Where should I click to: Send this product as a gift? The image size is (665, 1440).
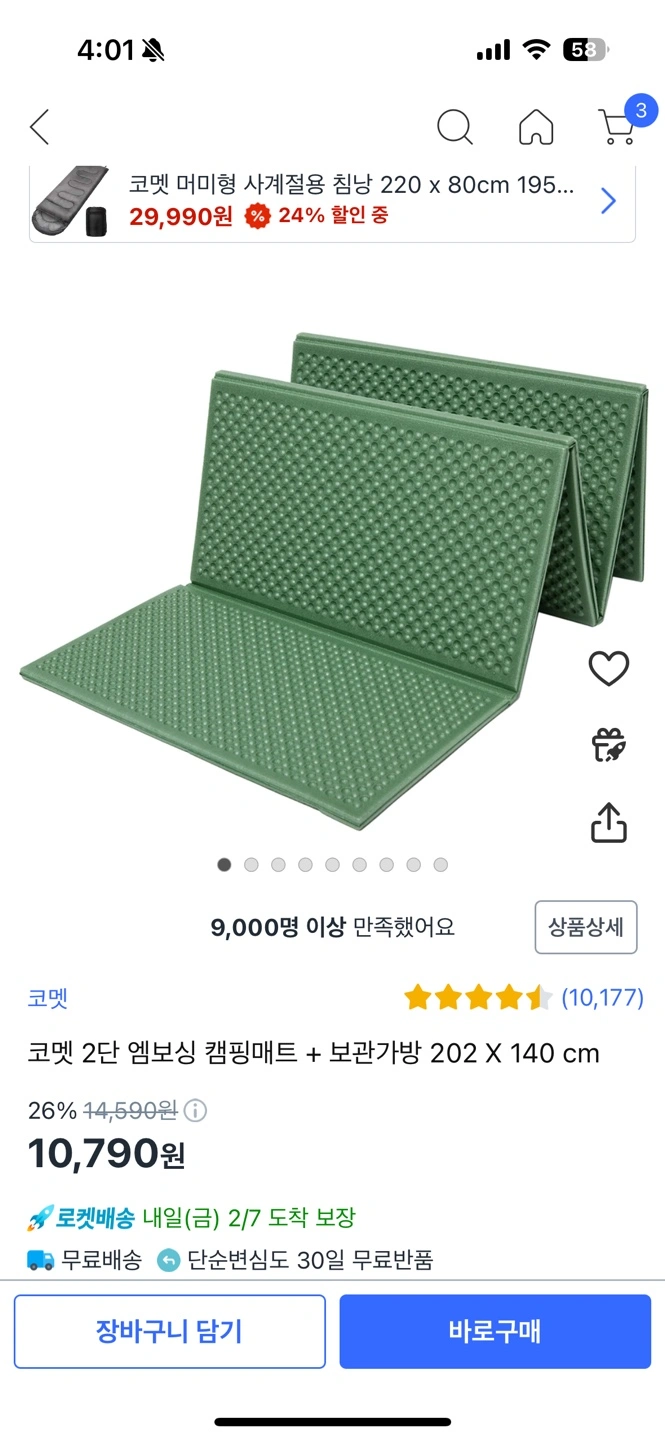pos(608,746)
